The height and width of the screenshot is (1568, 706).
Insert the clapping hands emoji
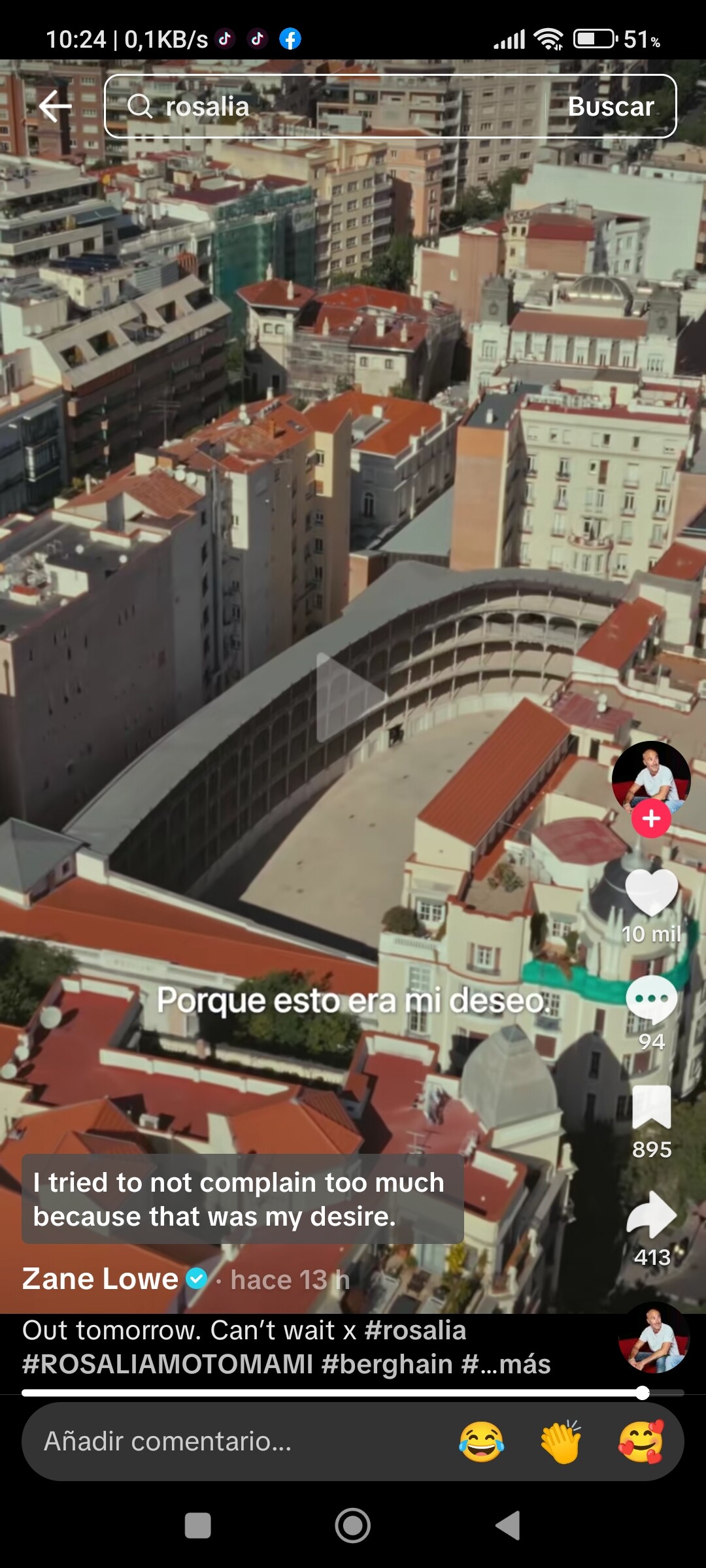pyautogui.click(x=561, y=1441)
